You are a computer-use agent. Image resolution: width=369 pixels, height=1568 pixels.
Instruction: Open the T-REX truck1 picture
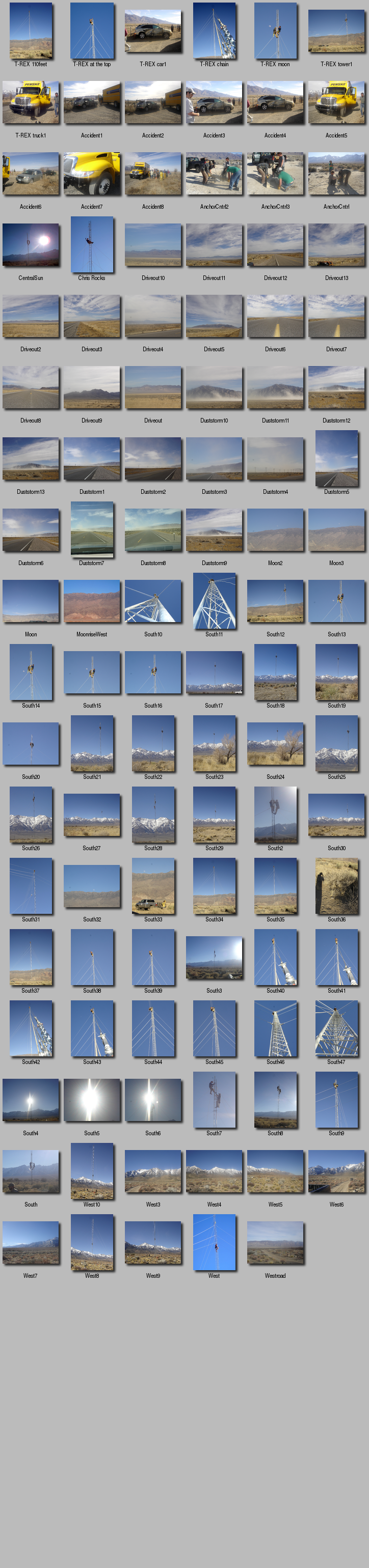pos(31,102)
